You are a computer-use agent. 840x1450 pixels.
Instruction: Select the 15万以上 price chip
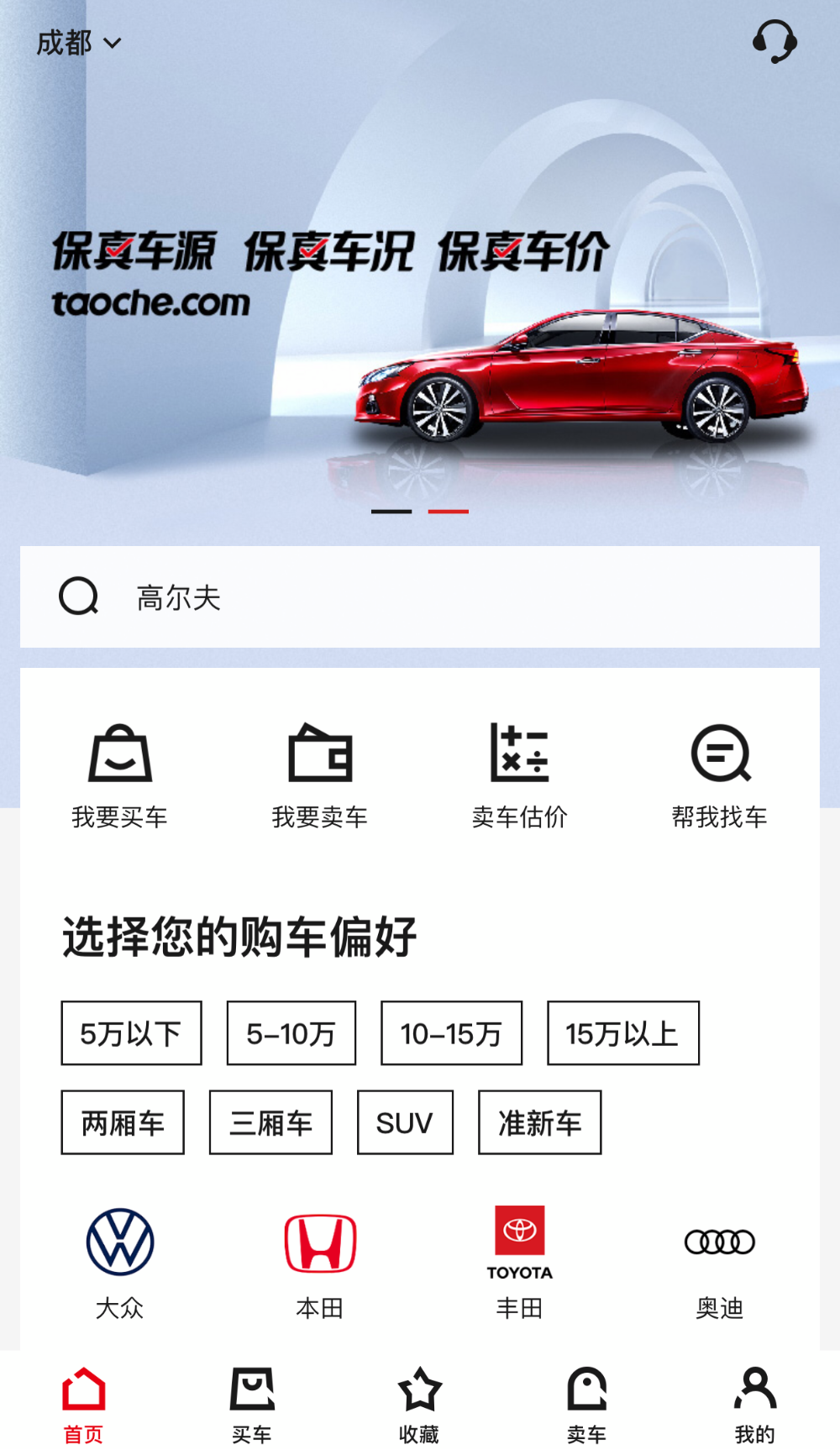point(622,1033)
